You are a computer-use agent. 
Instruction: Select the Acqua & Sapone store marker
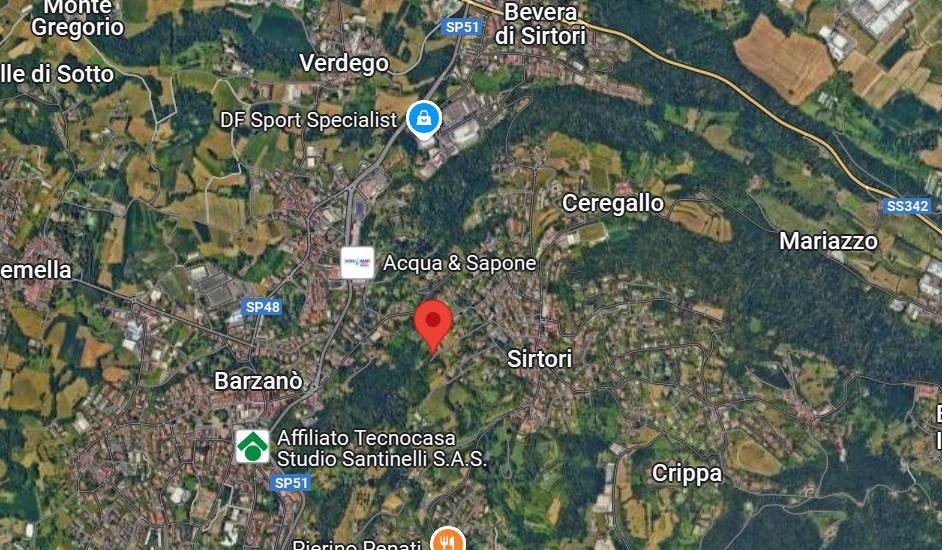[357, 263]
